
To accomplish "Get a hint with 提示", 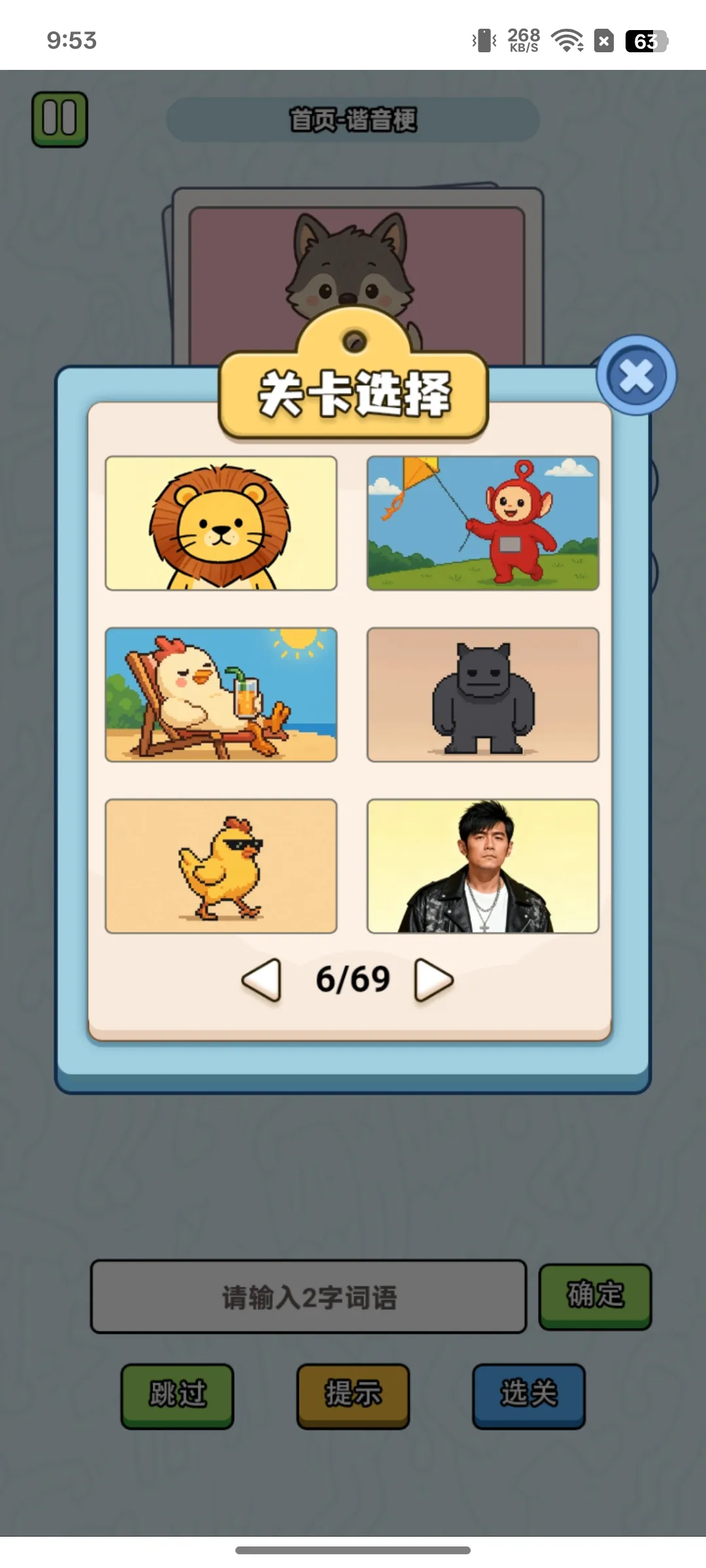I will [353, 1395].
